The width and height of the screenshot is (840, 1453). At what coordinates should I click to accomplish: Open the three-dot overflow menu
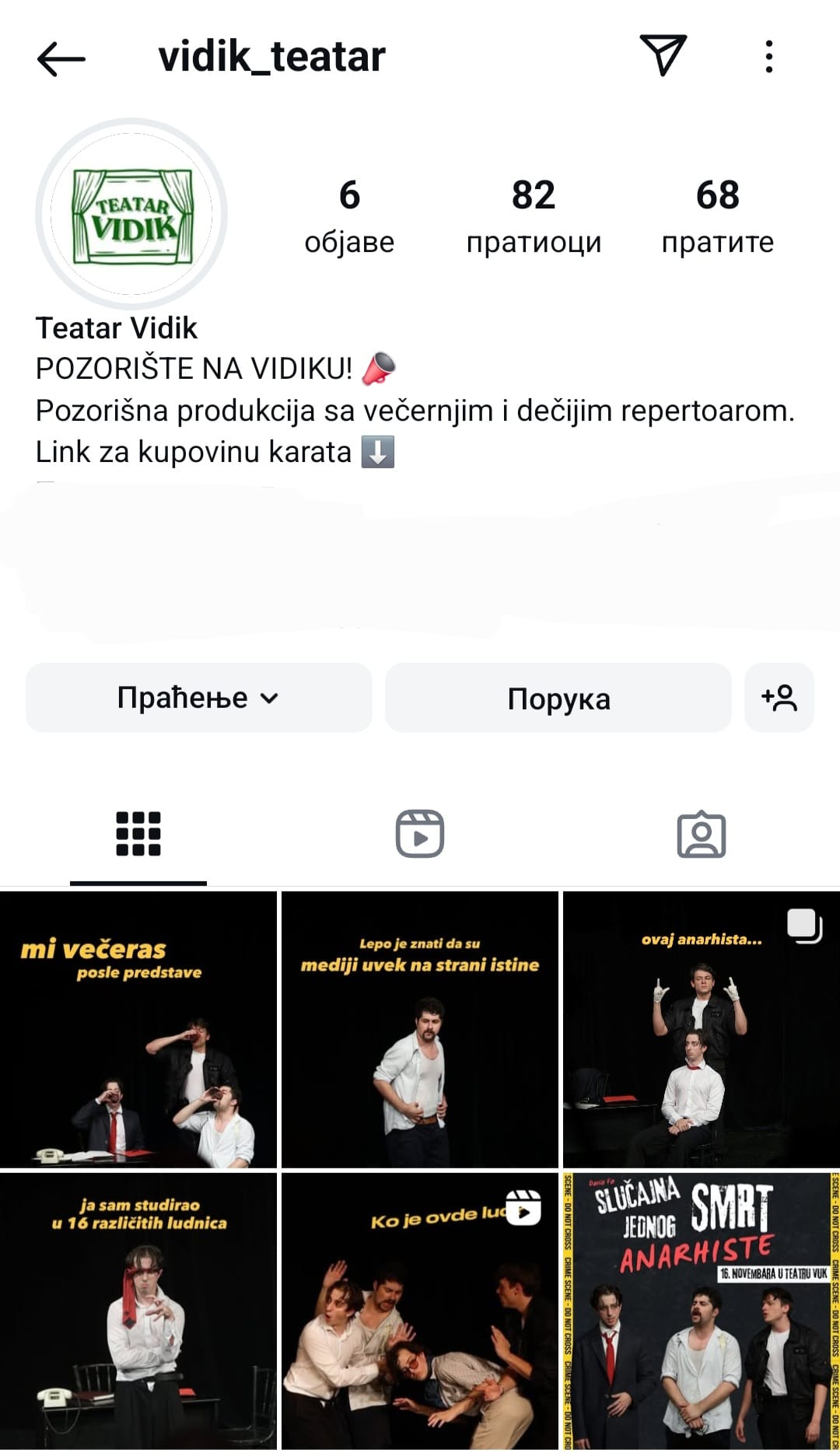(768, 57)
